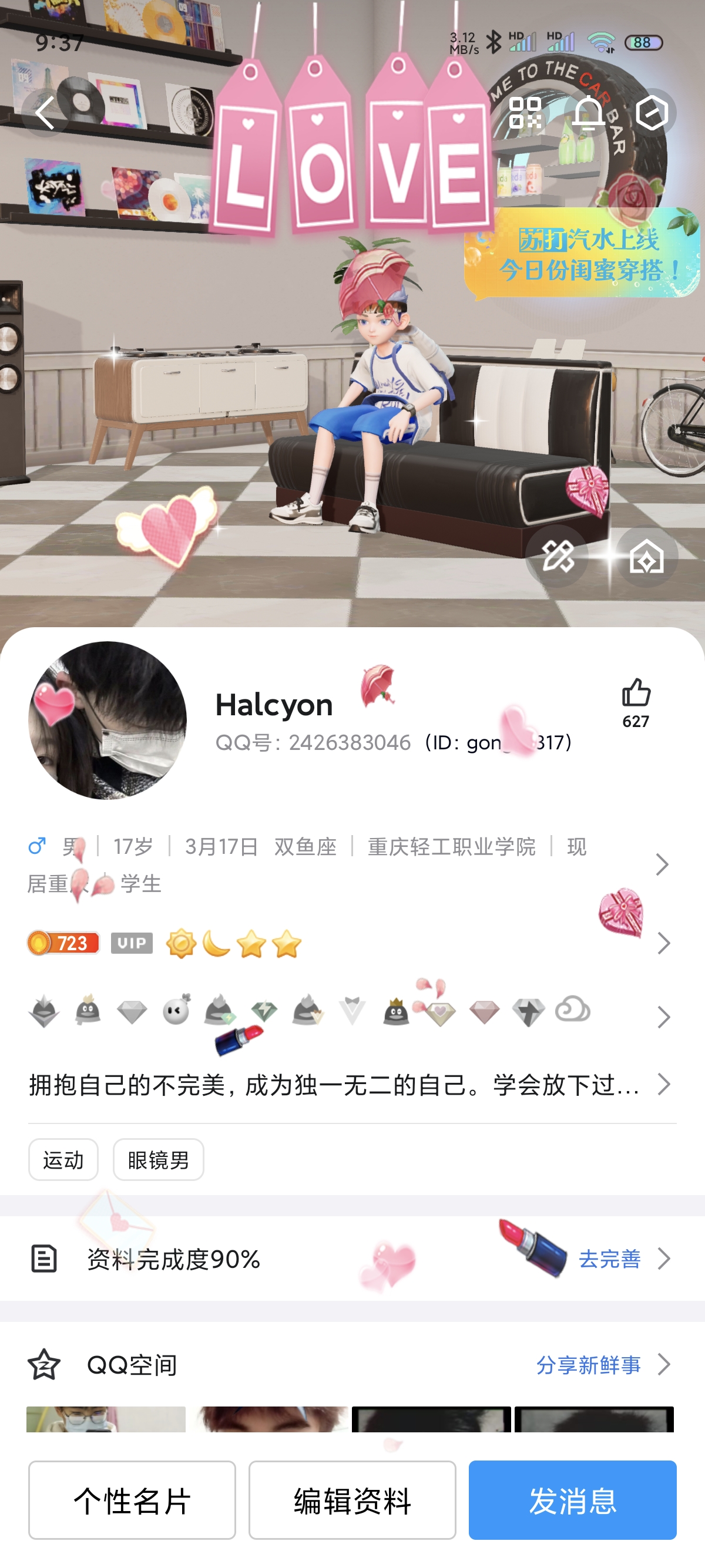The height and width of the screenshot is (1568, 705).
Task: Go back using the top-left arrow
Action: pos(46,113)
